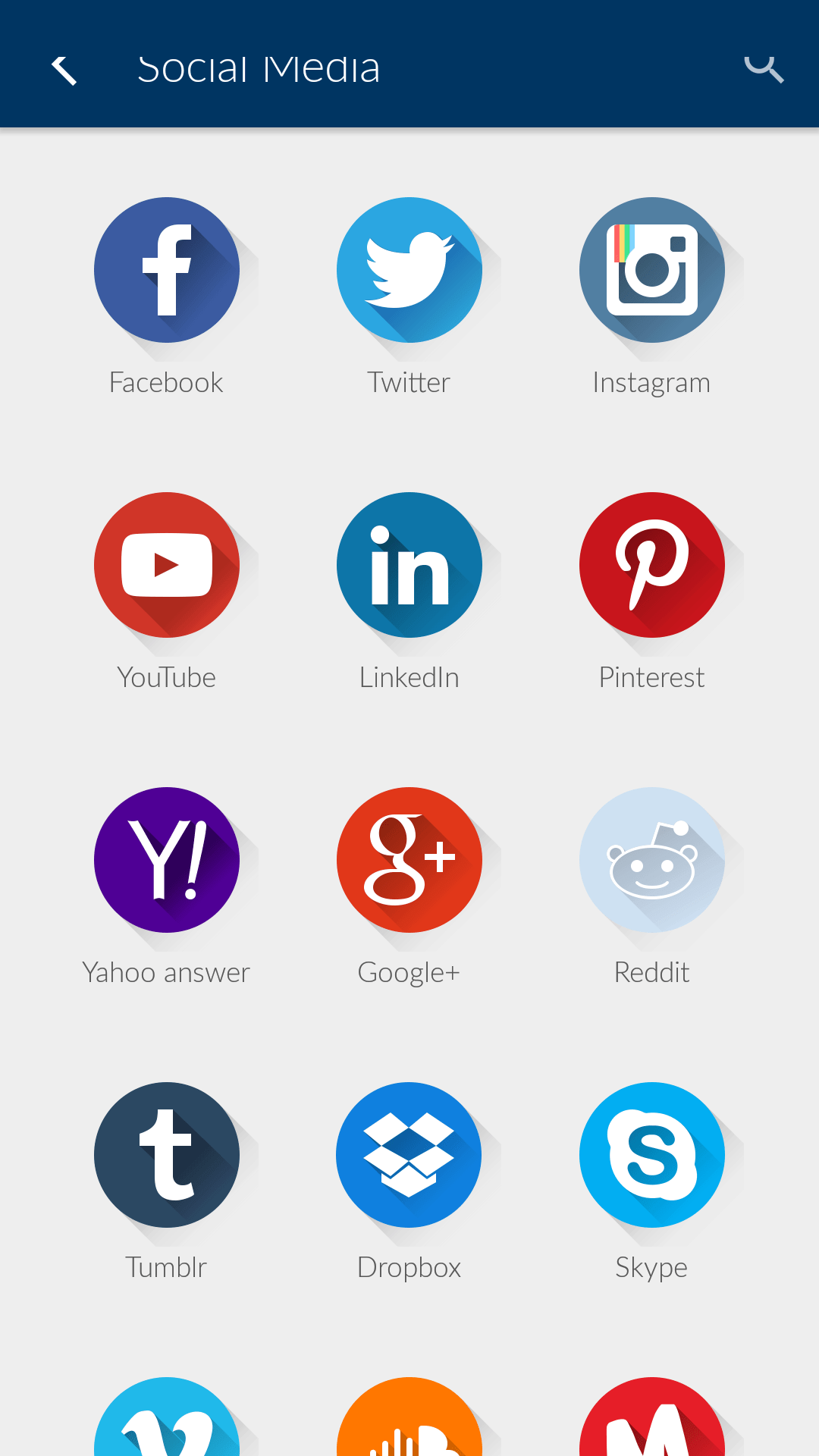Open the search magnifier icon

click(764, 69)
